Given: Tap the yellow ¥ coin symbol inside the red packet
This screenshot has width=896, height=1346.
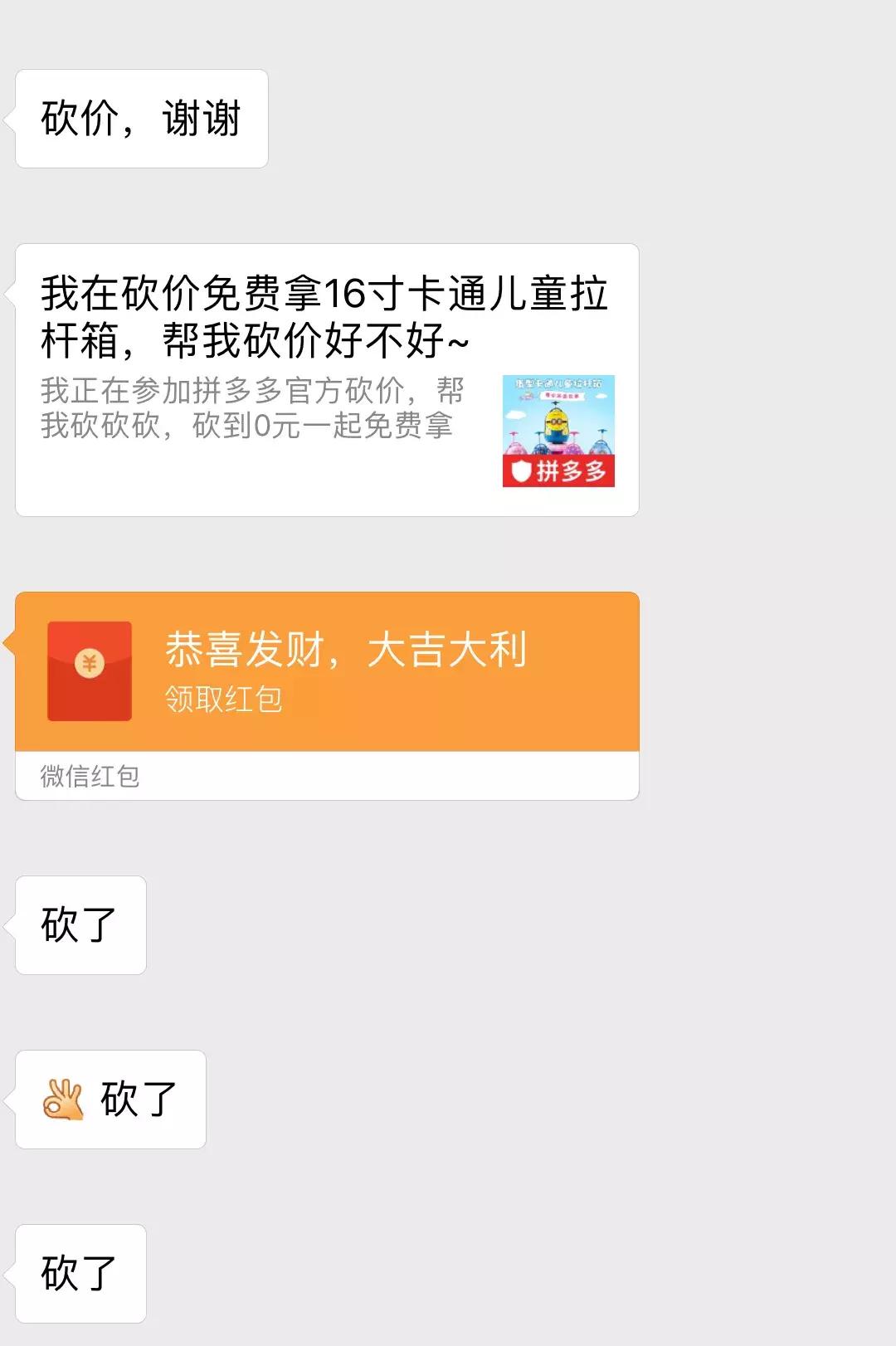Looking at the screenshot, I should 91,664.
